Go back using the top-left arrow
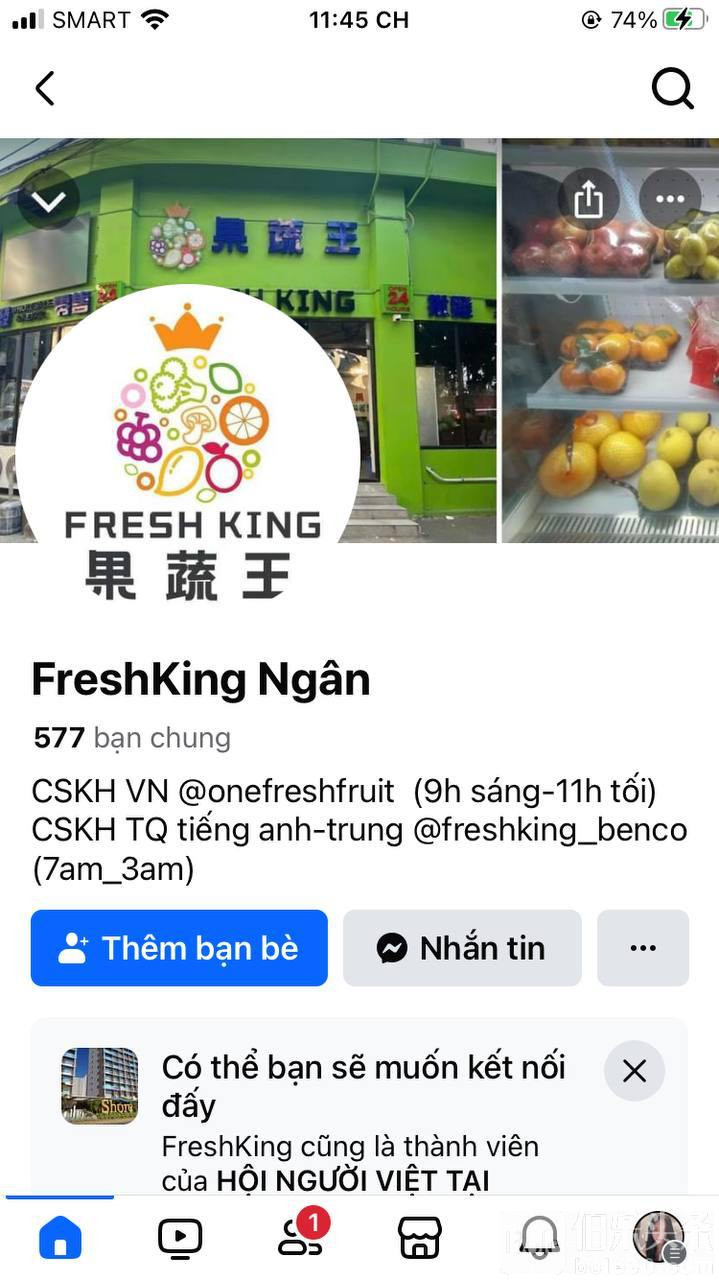This screenshot has height=1280, width=719. (x=45, y=89)
